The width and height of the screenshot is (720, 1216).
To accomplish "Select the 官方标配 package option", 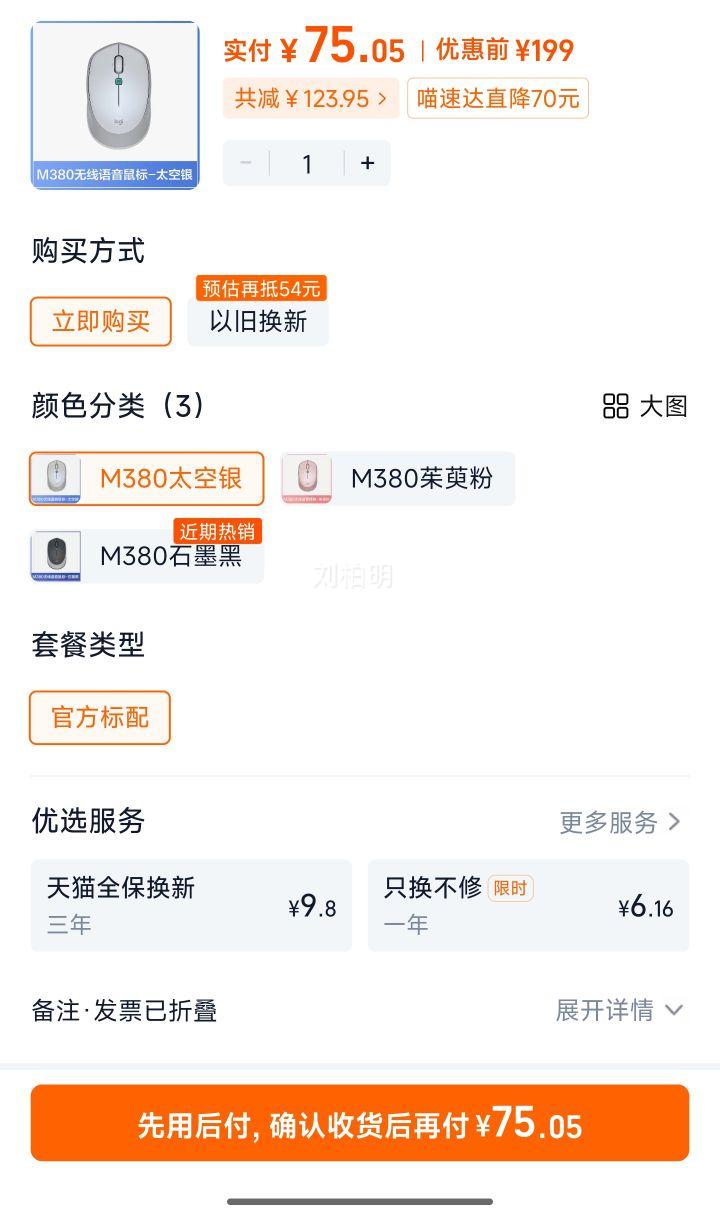I will (100, 717).
